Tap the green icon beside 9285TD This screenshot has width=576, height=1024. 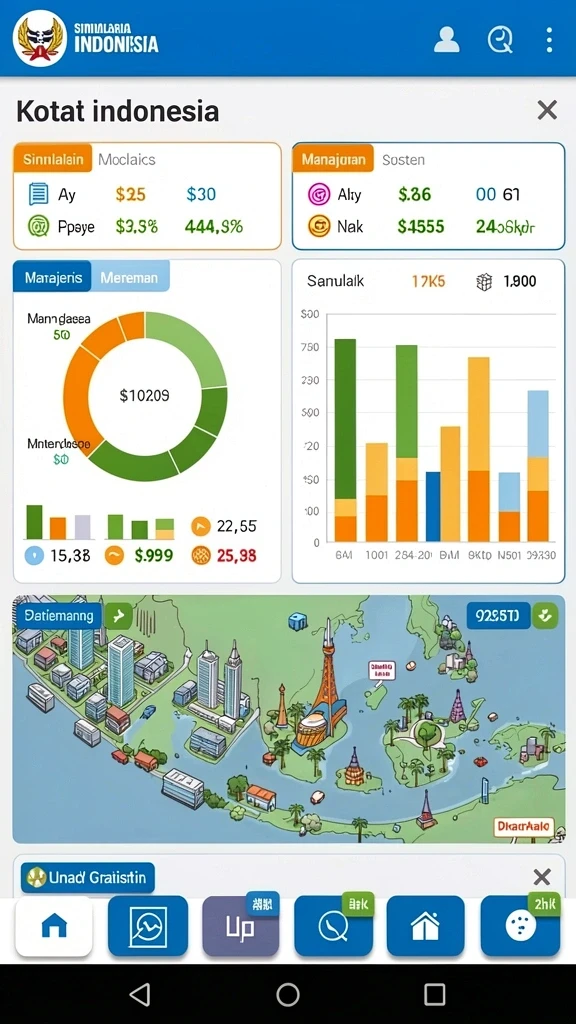[545, 615]
